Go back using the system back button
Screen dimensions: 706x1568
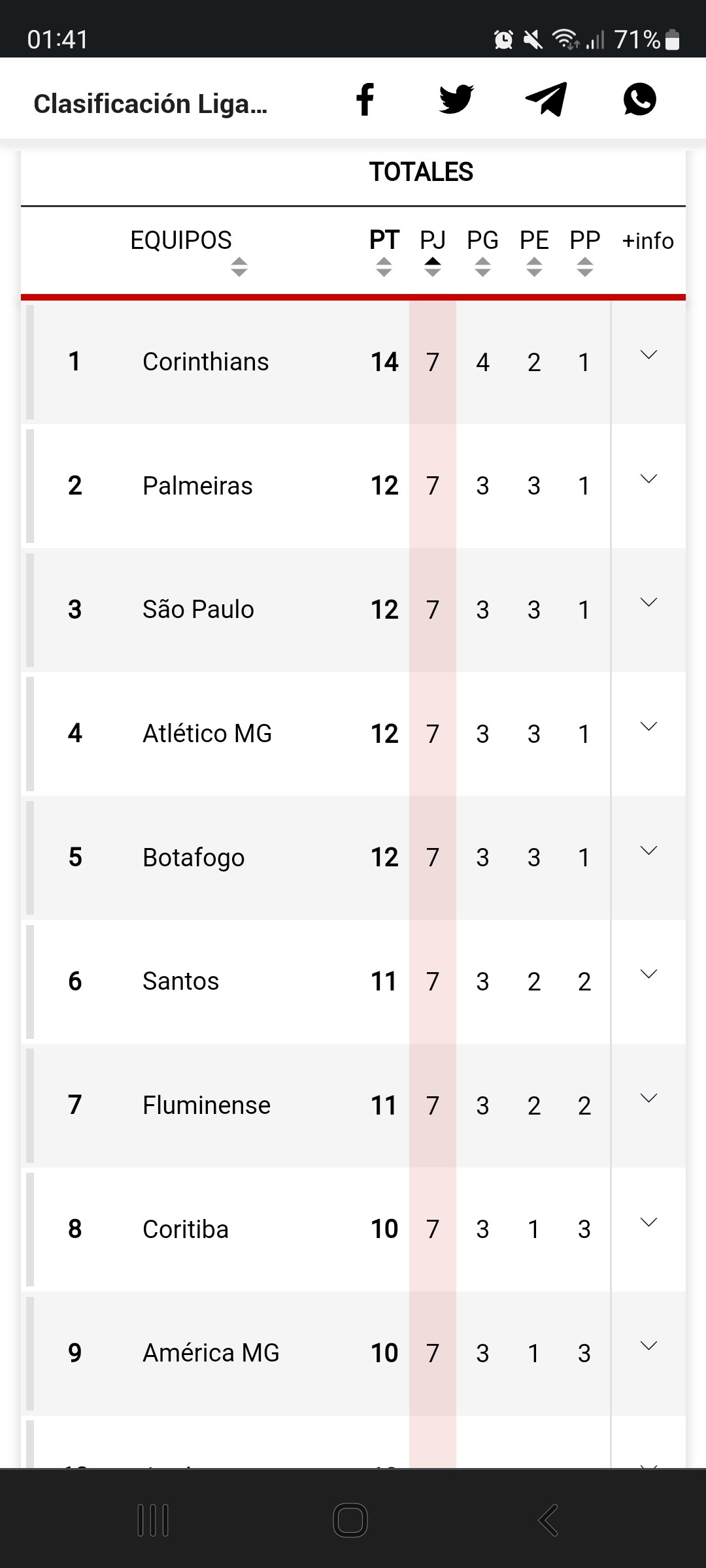pos(548,1520)
